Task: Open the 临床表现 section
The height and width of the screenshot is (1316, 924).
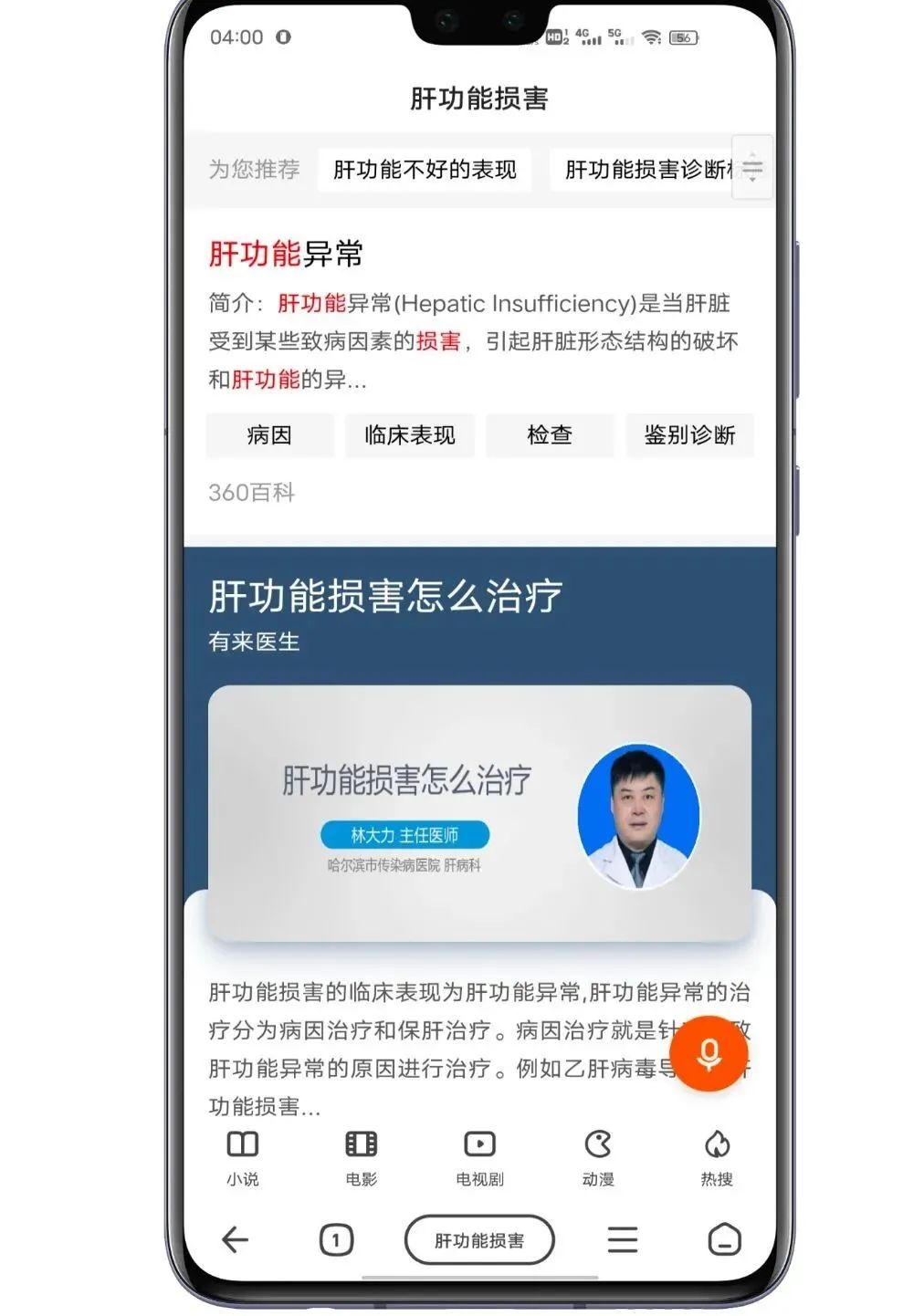Action: pyautogui.click(x=409, y=435)
